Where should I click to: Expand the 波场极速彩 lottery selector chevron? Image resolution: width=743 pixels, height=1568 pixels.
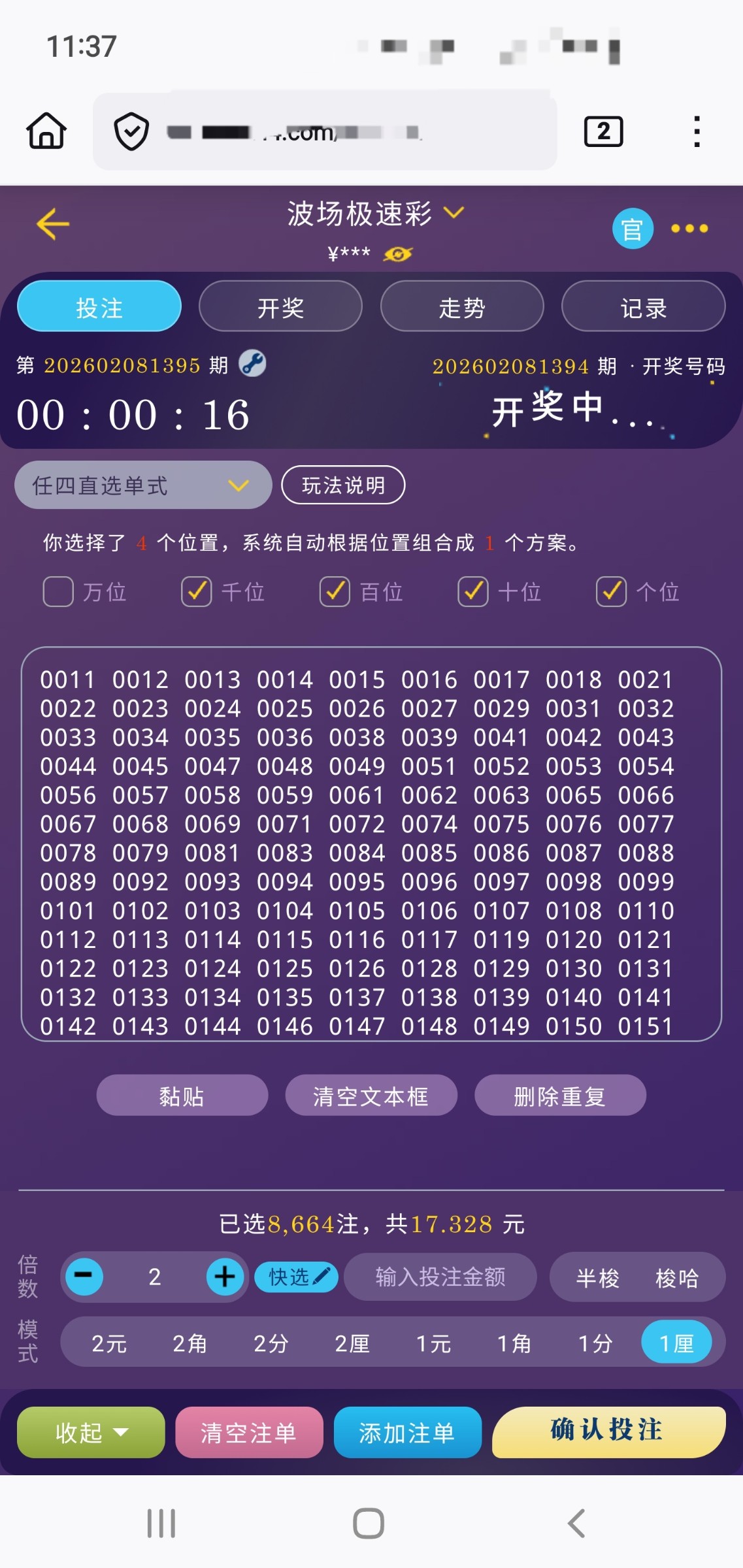(x=455, y=212)
